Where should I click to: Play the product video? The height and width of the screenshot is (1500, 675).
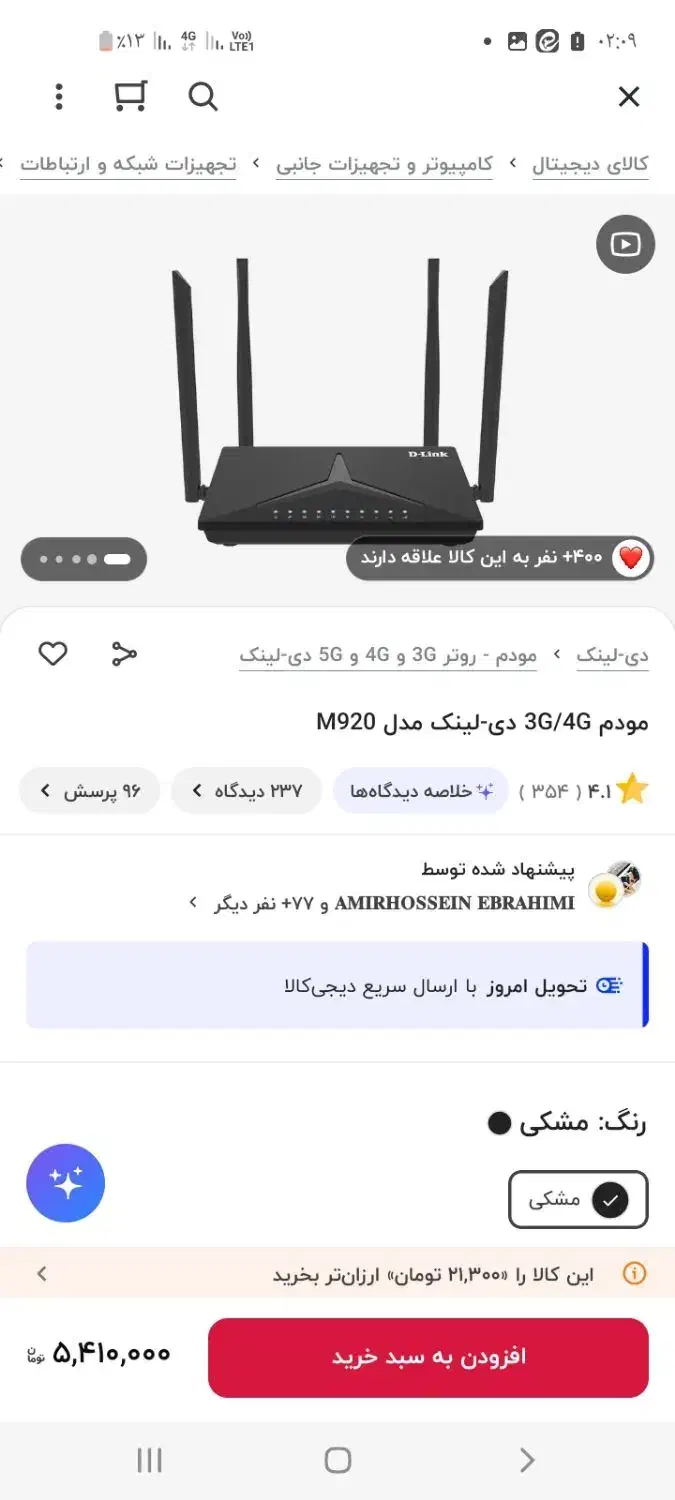[626, 244]
